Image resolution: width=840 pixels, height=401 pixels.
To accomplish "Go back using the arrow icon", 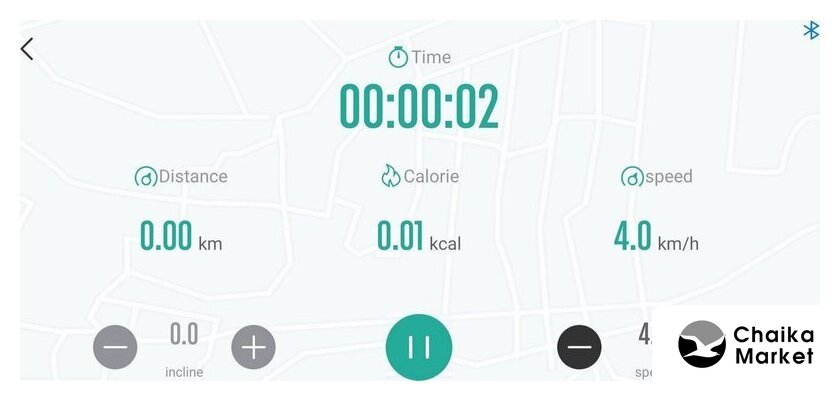I will click(27, 48).
